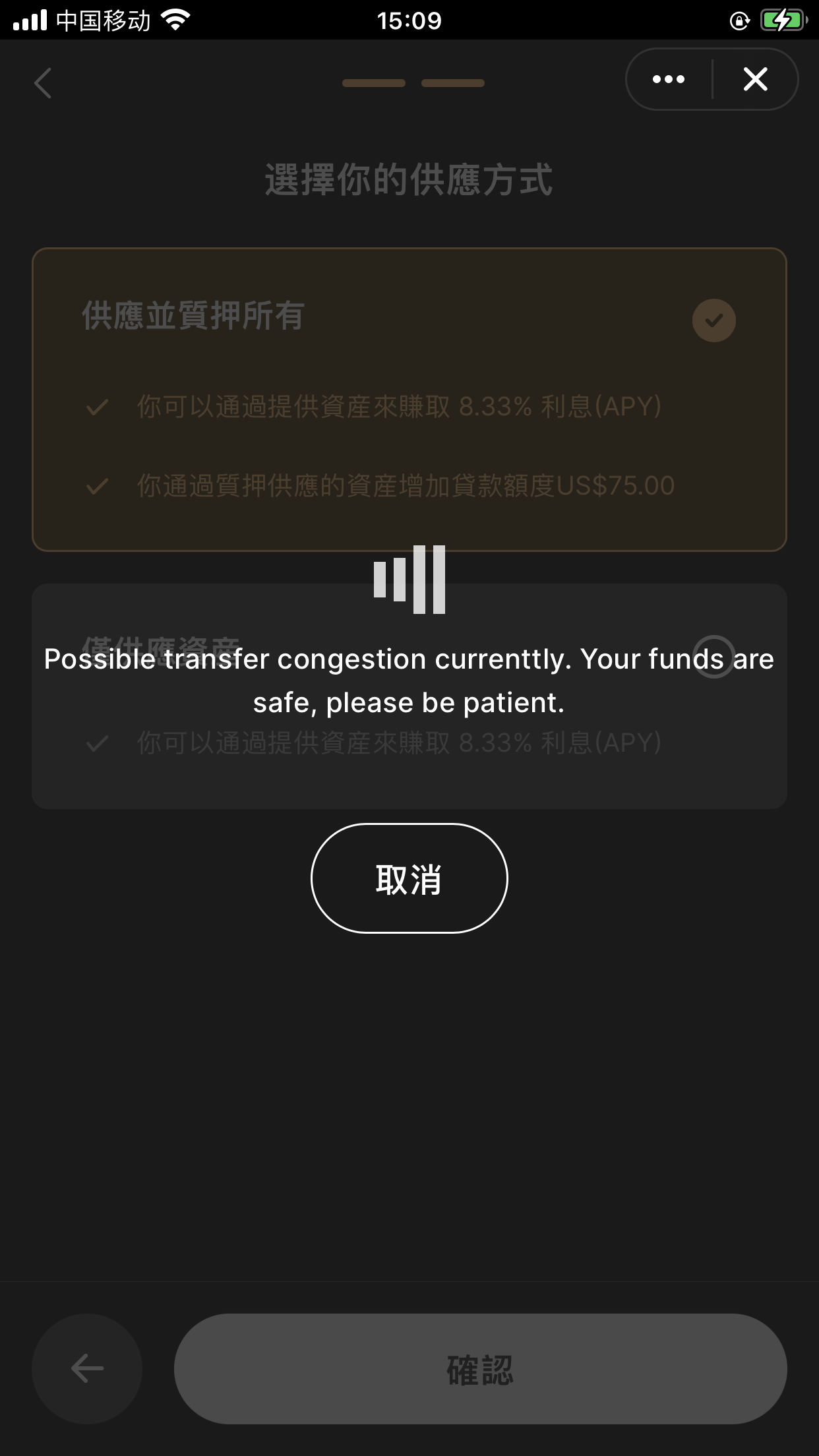Close the current flow with the X
The image size is (819, 1456).
coord(756,78)
